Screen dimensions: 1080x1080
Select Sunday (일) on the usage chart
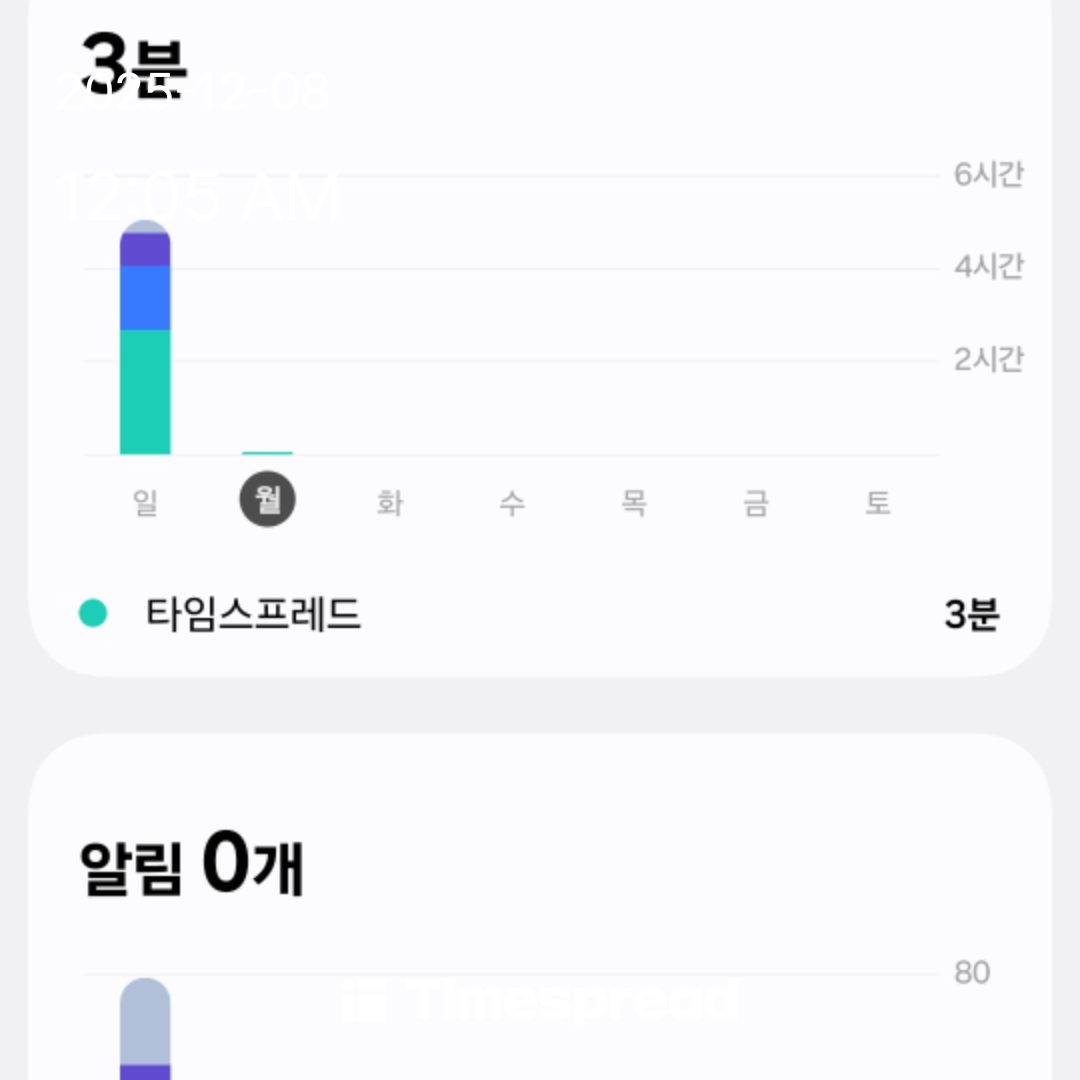click(x=146, y=502)
